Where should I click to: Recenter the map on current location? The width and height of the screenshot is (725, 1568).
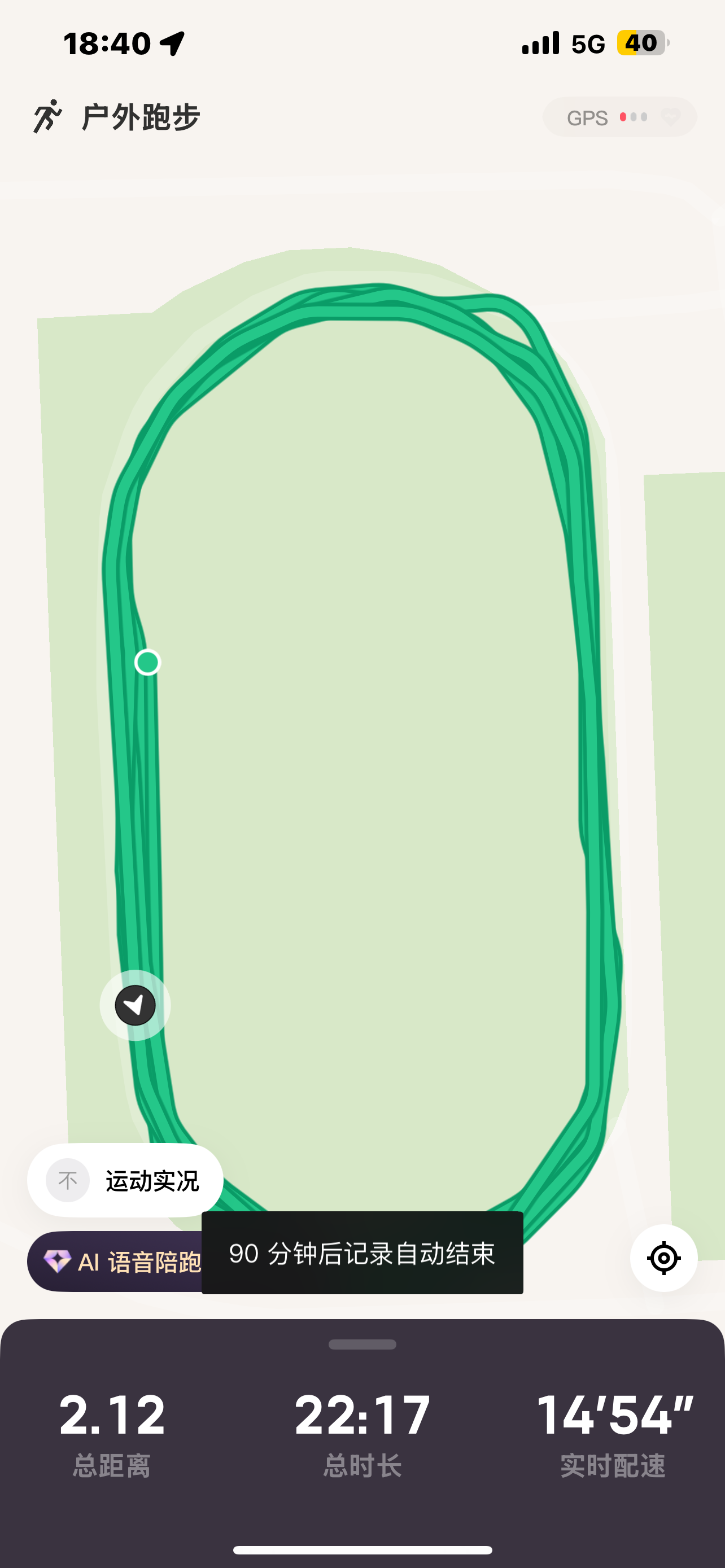point(663,1258)
